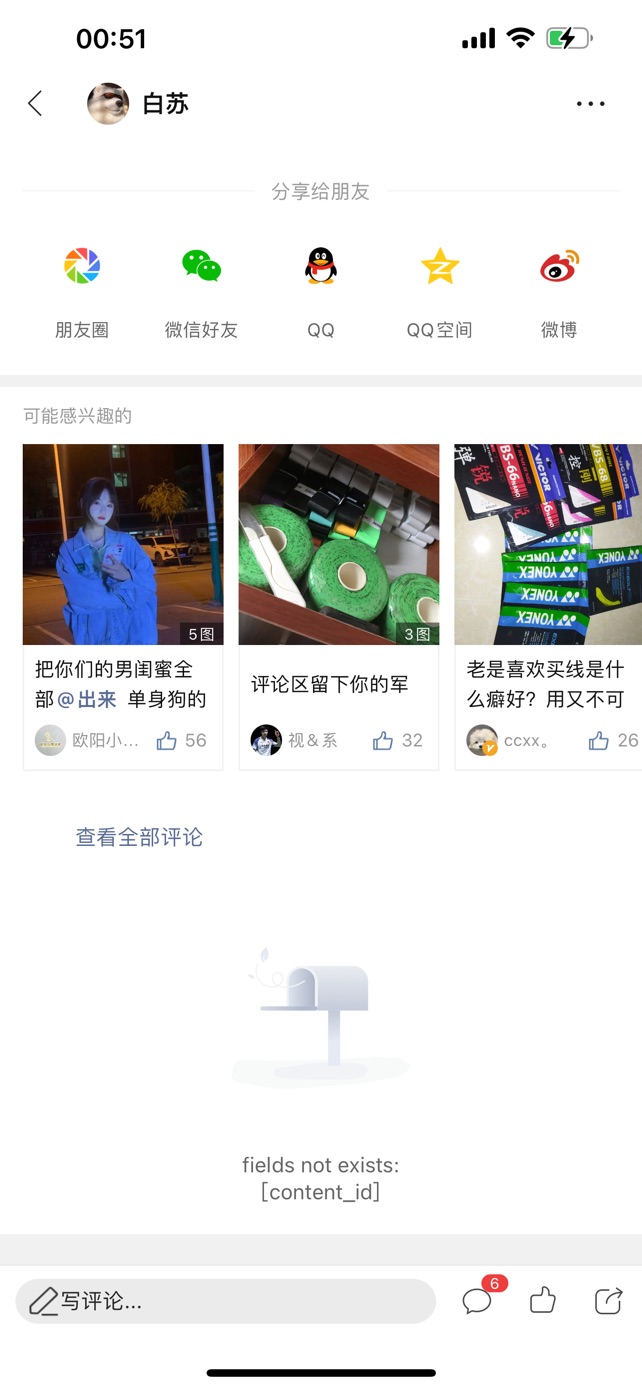View all comments via 查看全部评论
This screenshot has height=1389, width=642.
pyautogui.click(x=139, y=837)
